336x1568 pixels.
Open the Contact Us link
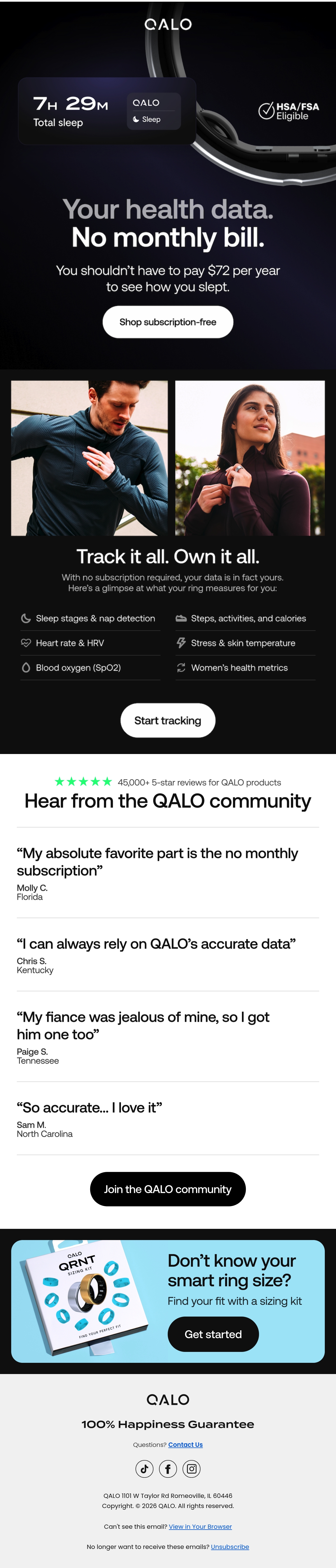(x=185, y=1444)
